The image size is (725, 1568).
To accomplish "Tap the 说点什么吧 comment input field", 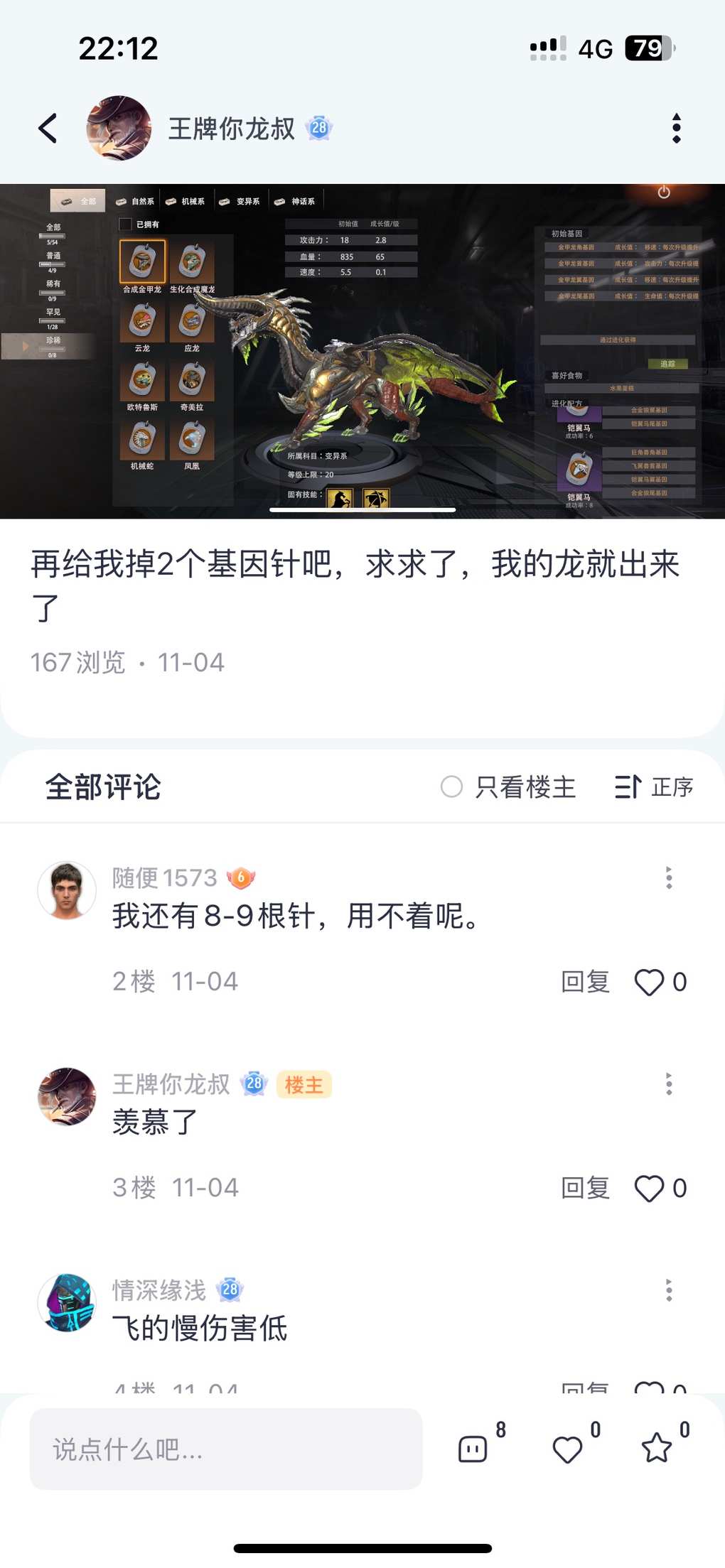I will [x=226, y=1449].
